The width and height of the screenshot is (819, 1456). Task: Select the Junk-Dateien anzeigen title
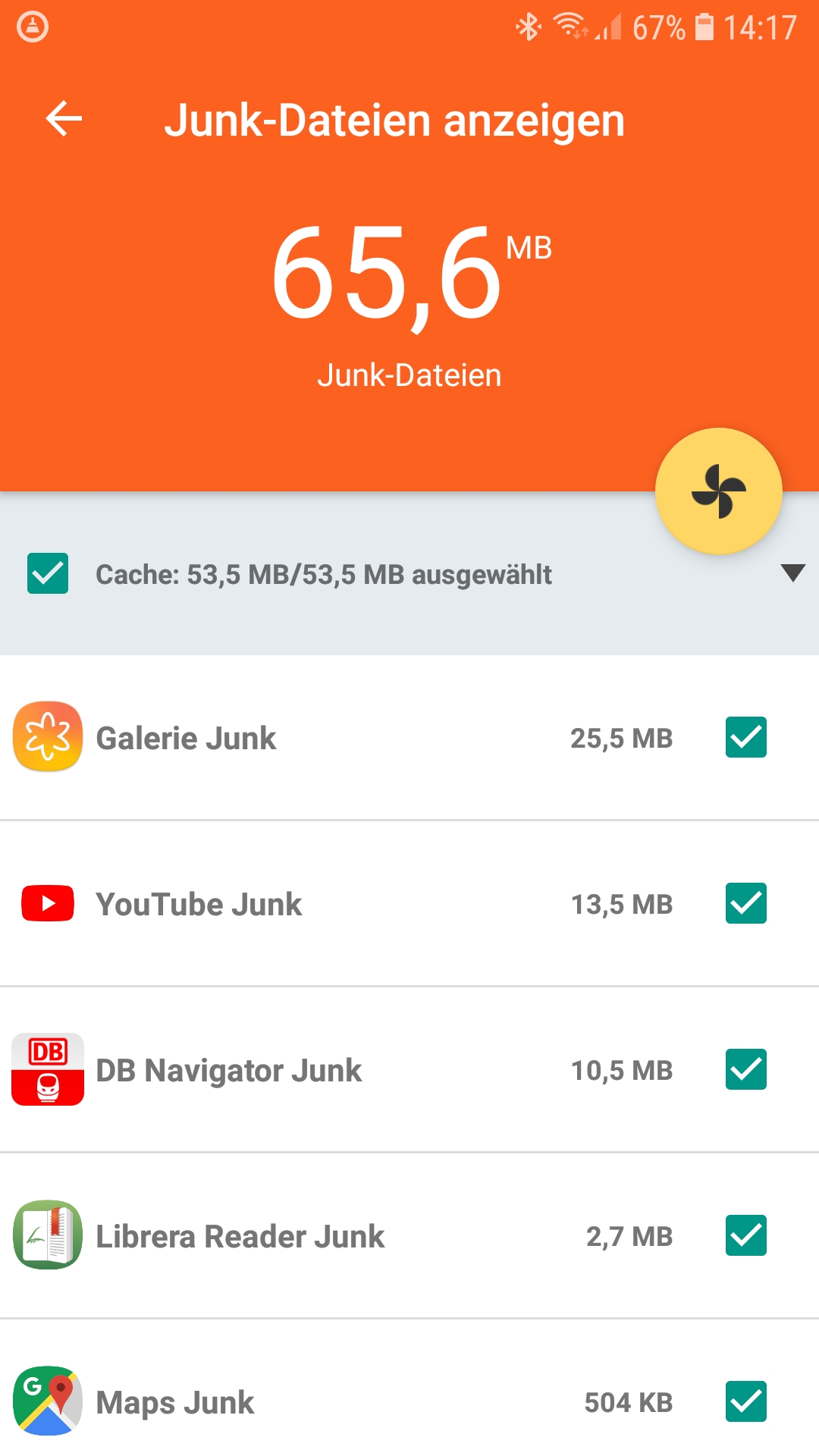pos(395,119)
